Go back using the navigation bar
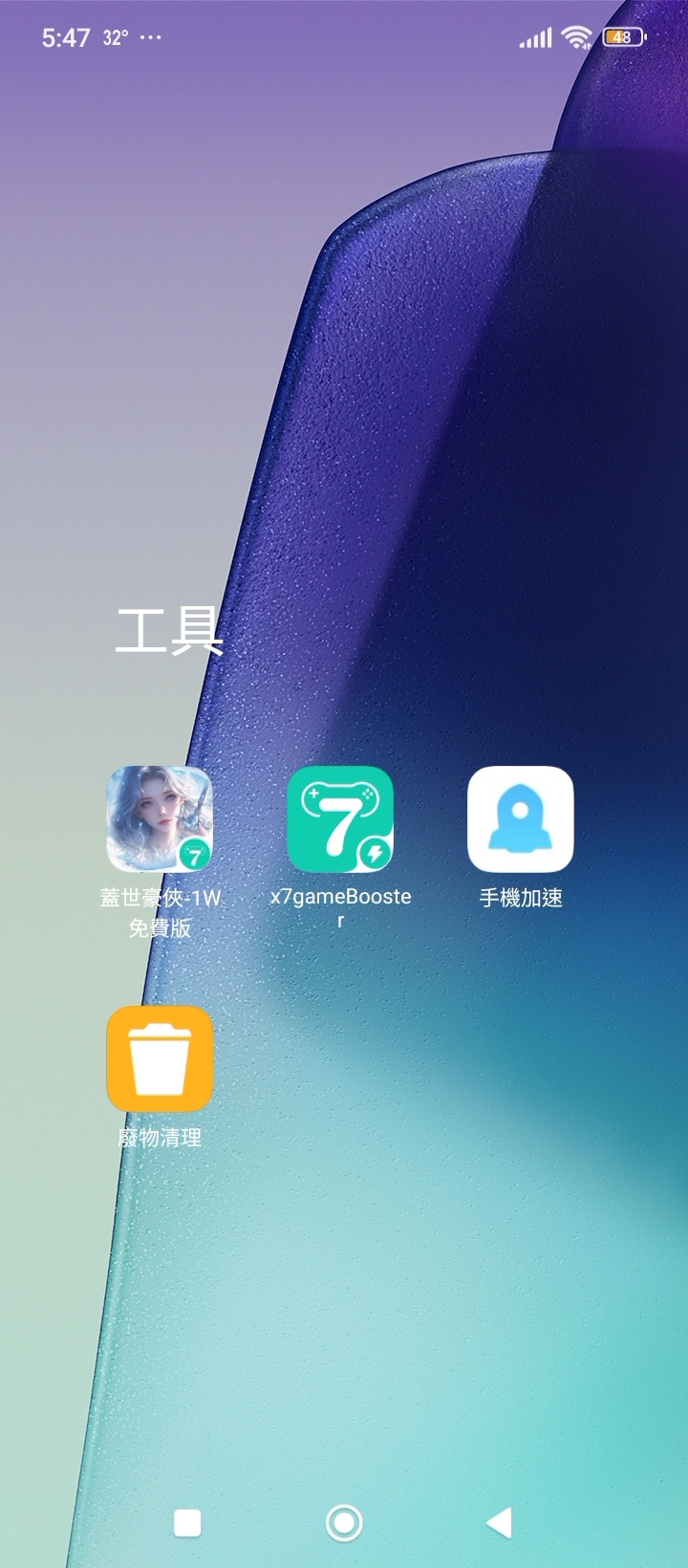Image resolution: width=688 pixels, height=1568 pixels. point(500,1522)
